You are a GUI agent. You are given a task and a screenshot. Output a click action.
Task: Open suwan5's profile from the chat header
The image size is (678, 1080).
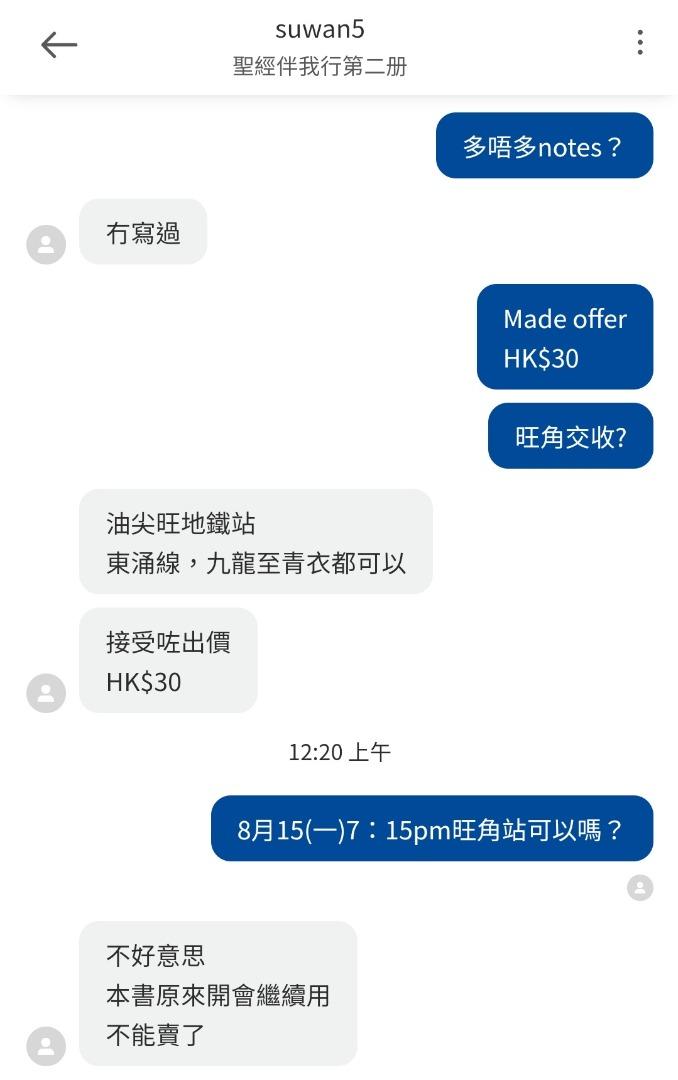click(320, 30)
